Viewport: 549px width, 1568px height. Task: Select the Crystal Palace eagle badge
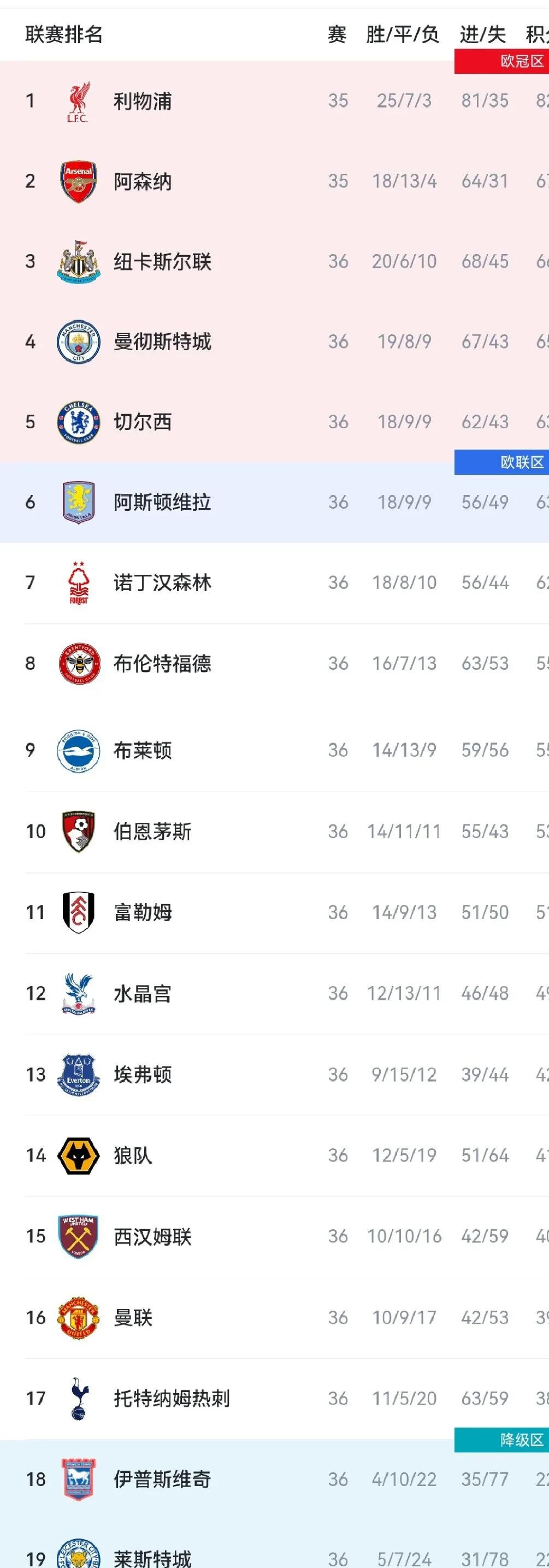(x=78, y=993)
